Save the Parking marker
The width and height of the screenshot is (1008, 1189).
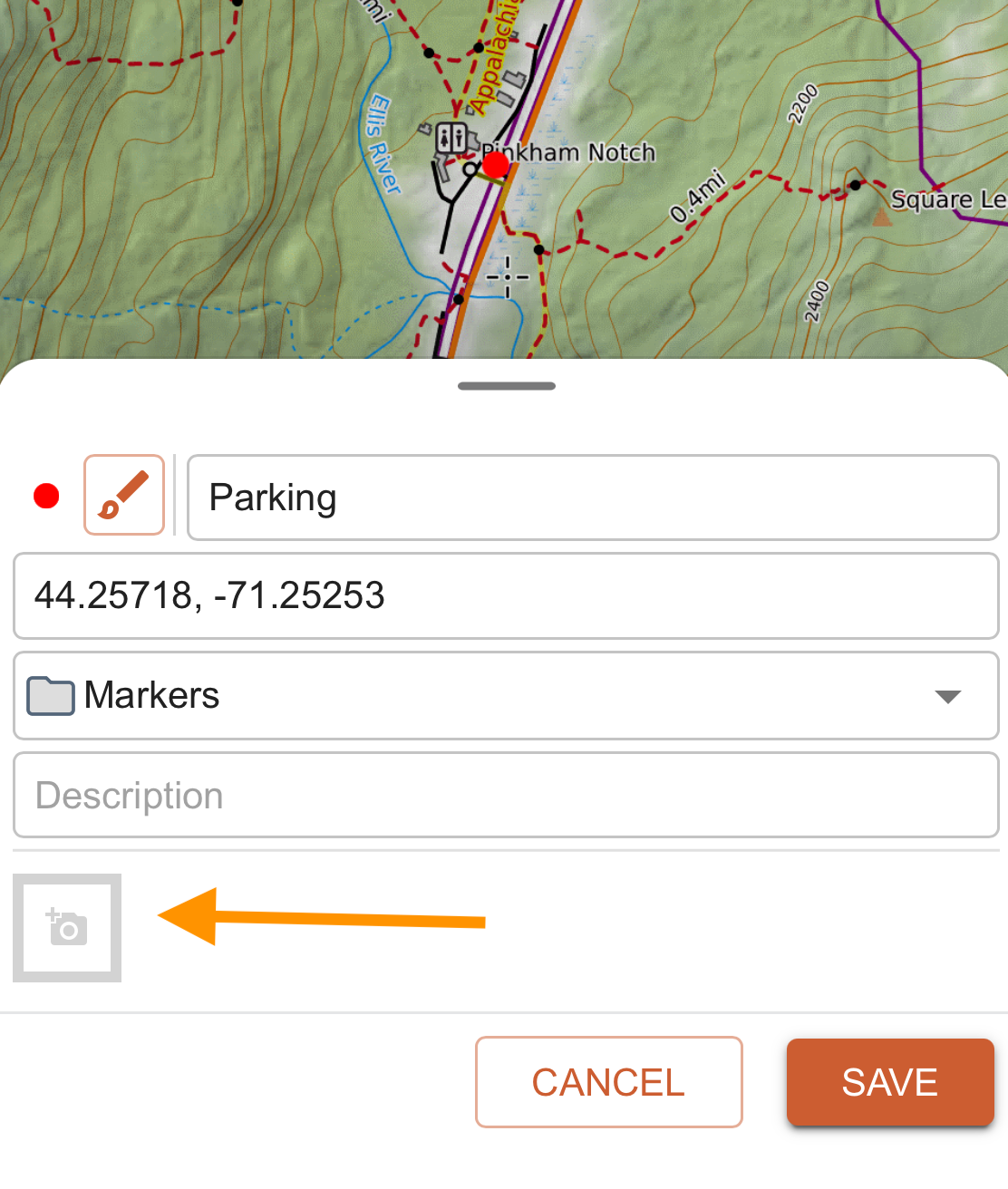[x=889, y=1082]
